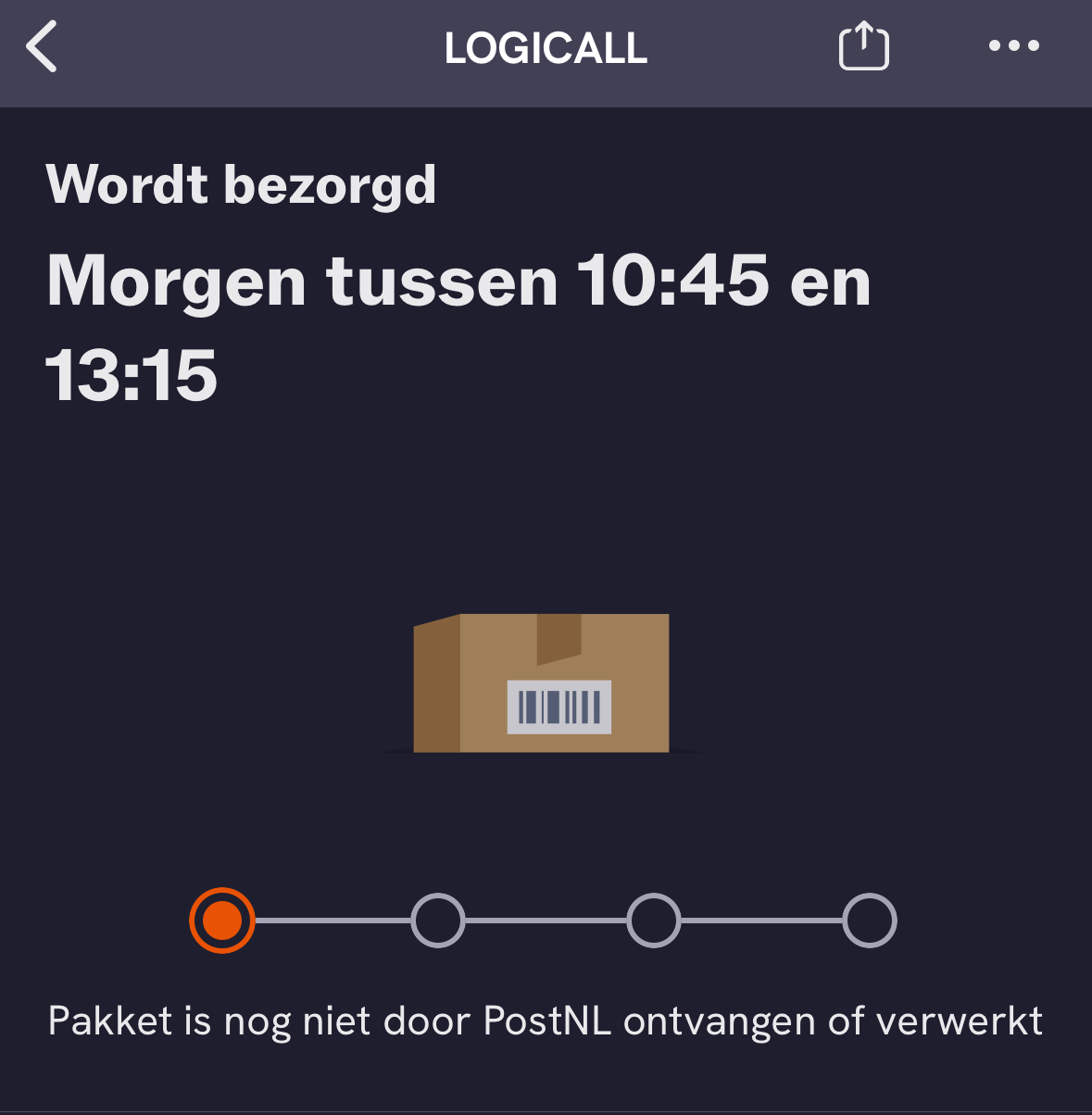Screen dimensions: 1092x1115
Task: Share this parcel's tracking info
Action: tap(863, 47)
